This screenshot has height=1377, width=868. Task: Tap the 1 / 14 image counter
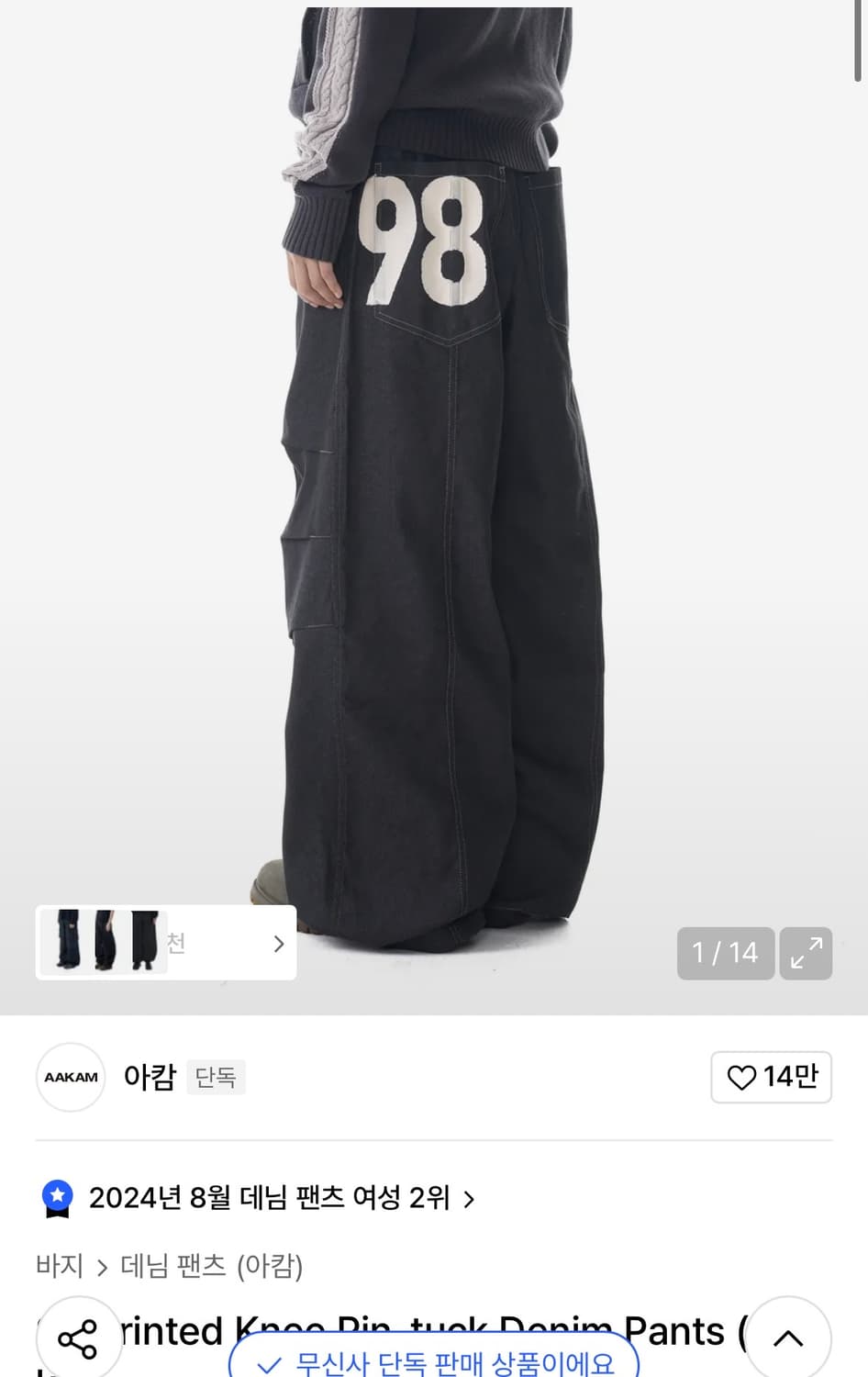coord(725,953)
